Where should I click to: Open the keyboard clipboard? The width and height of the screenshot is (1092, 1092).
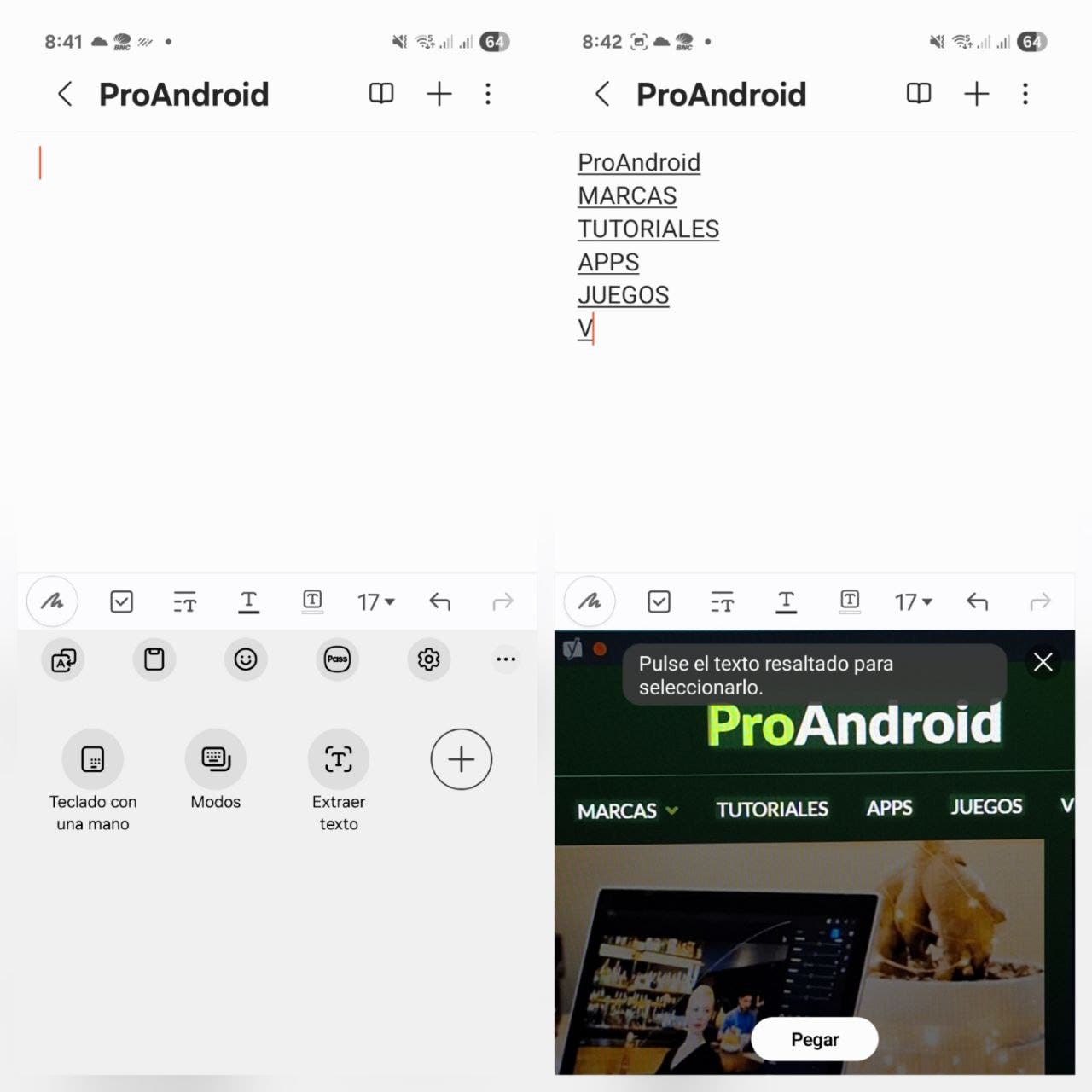[154, 659]
